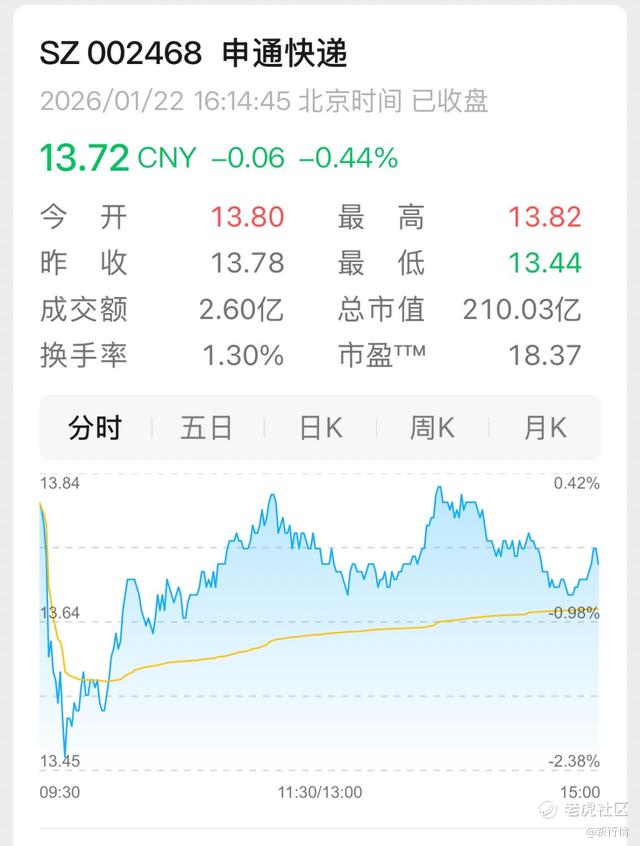
Task: Show the 周K chart
Action: (x=432, y=428)
